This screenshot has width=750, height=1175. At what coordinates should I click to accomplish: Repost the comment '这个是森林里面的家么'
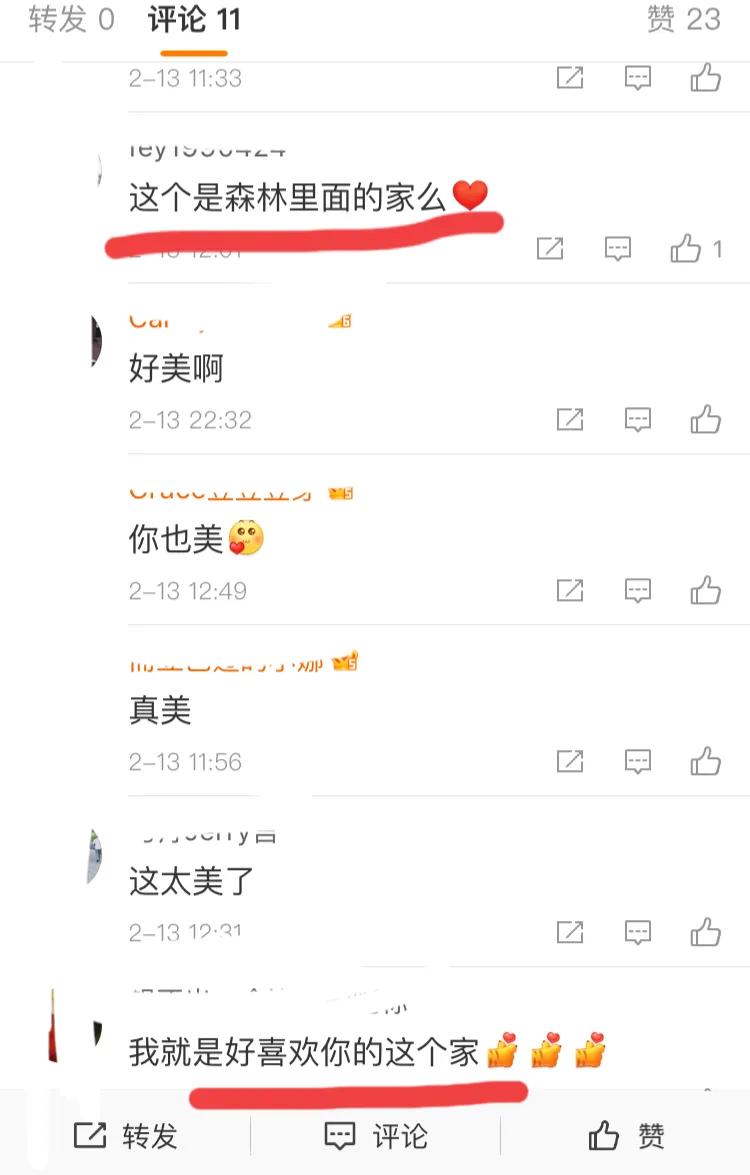[x=550, y=248]
